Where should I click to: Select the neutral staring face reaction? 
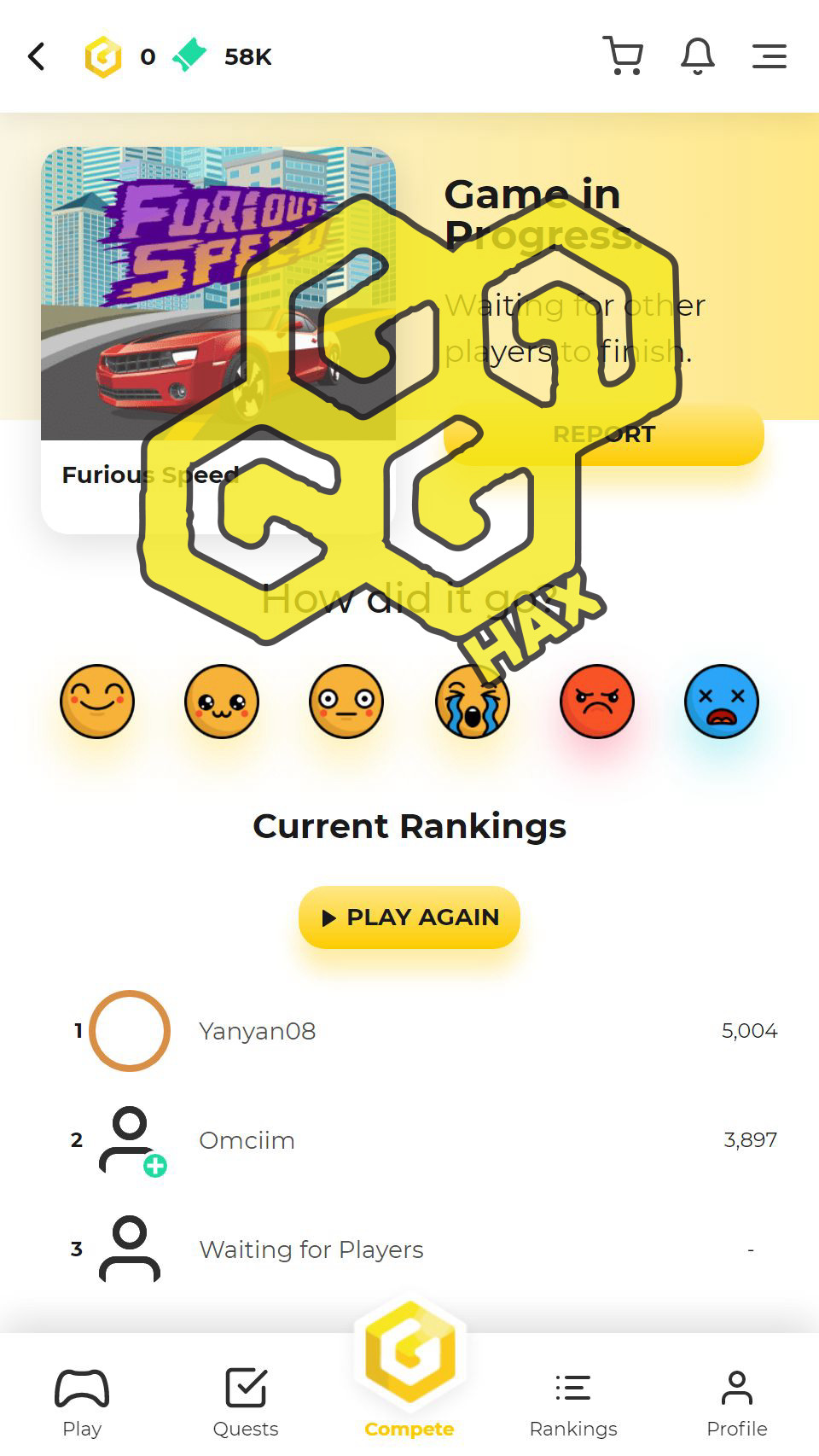pyautogui.click(x=346, y=702)
